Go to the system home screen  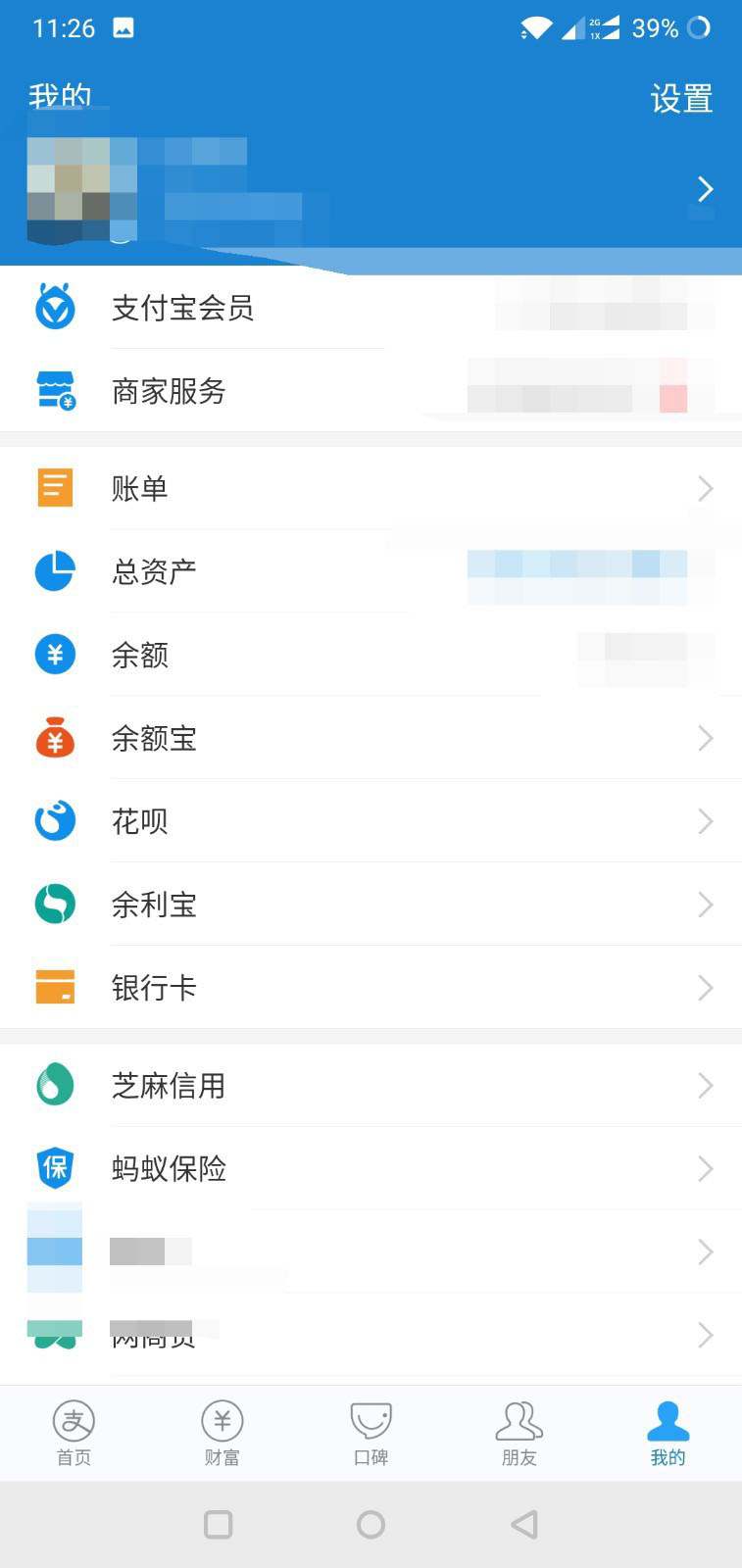(371, 1524)
